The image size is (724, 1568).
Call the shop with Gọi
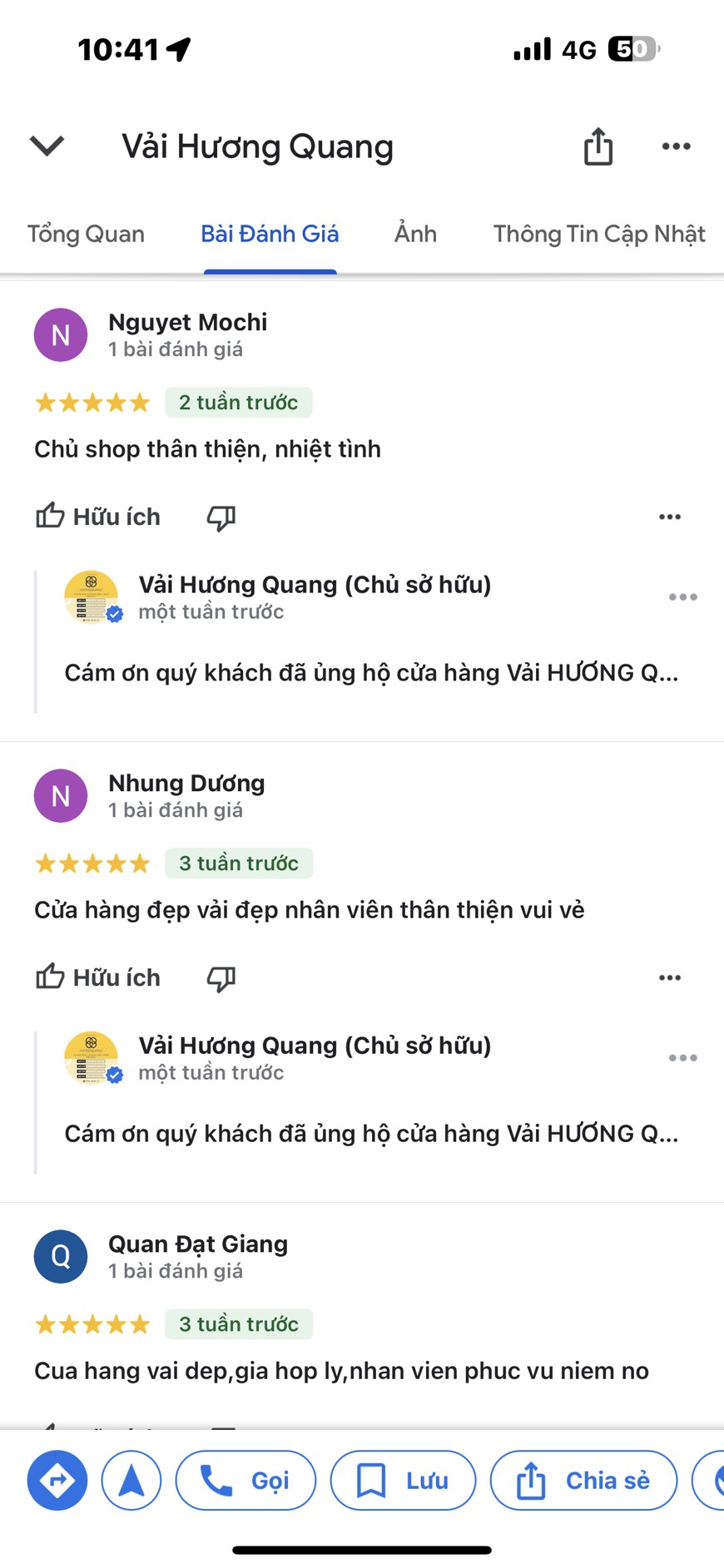pos(246,1480)
